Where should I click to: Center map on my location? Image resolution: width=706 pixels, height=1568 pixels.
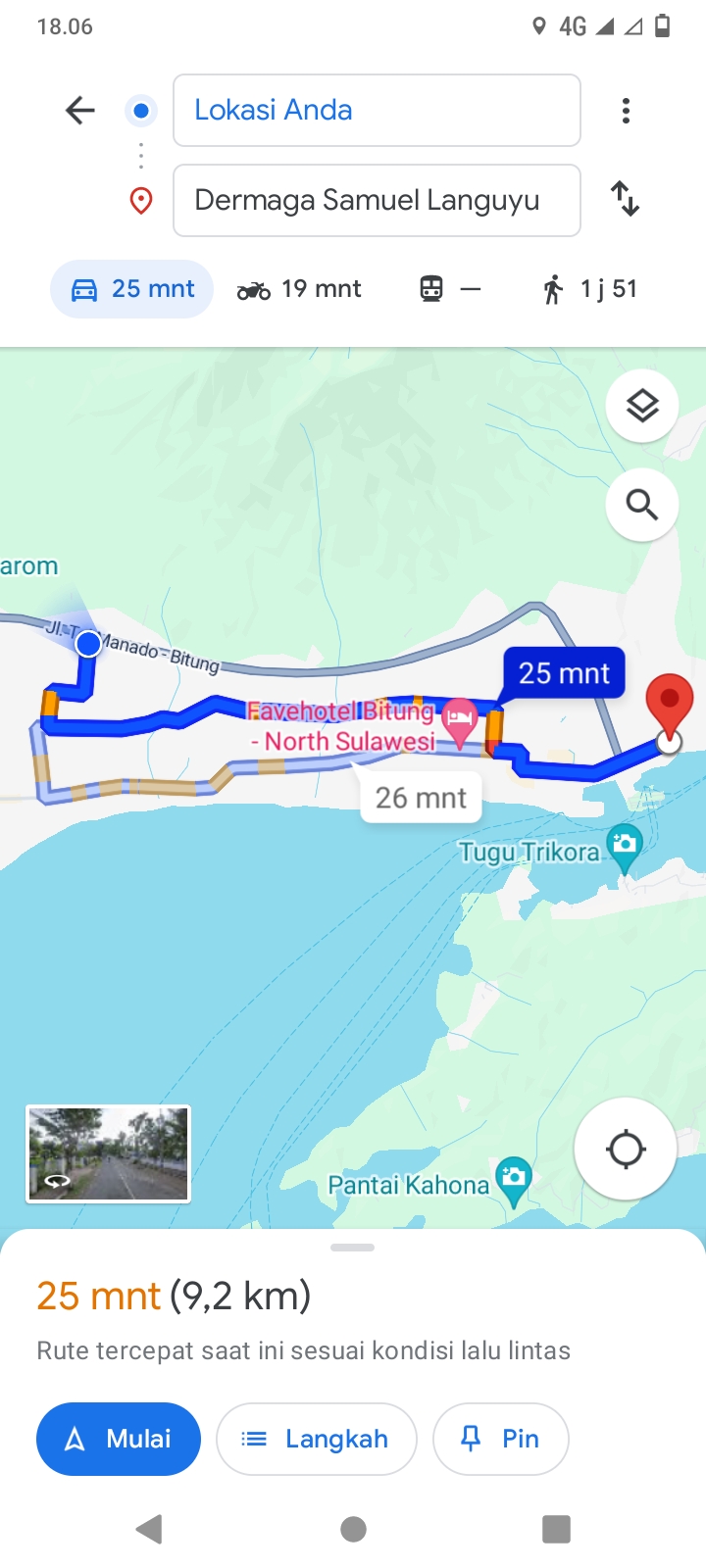pyautogui.click(x=626, y=1149)
